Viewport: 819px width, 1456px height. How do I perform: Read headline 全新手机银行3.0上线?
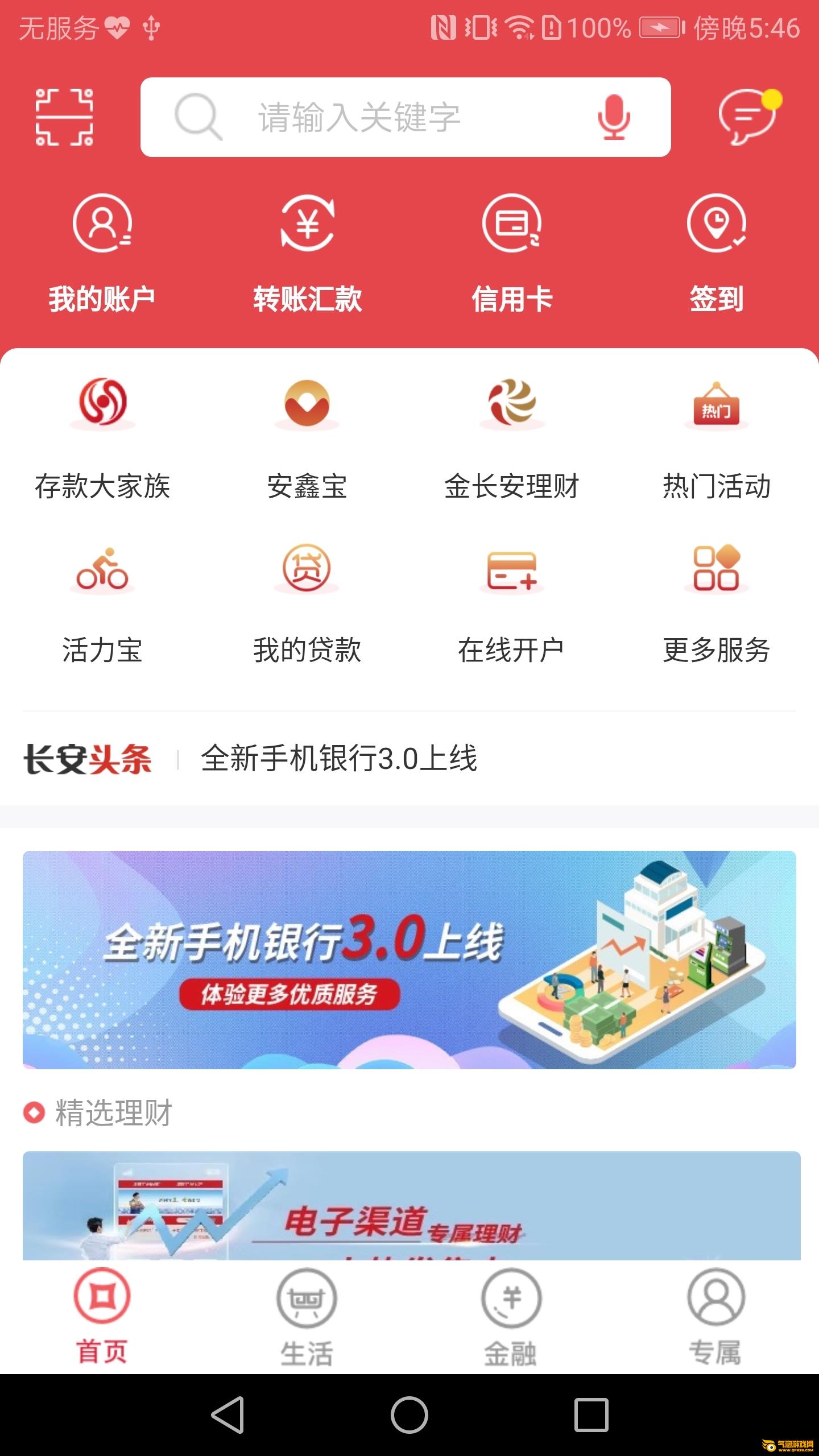(339, 759)
